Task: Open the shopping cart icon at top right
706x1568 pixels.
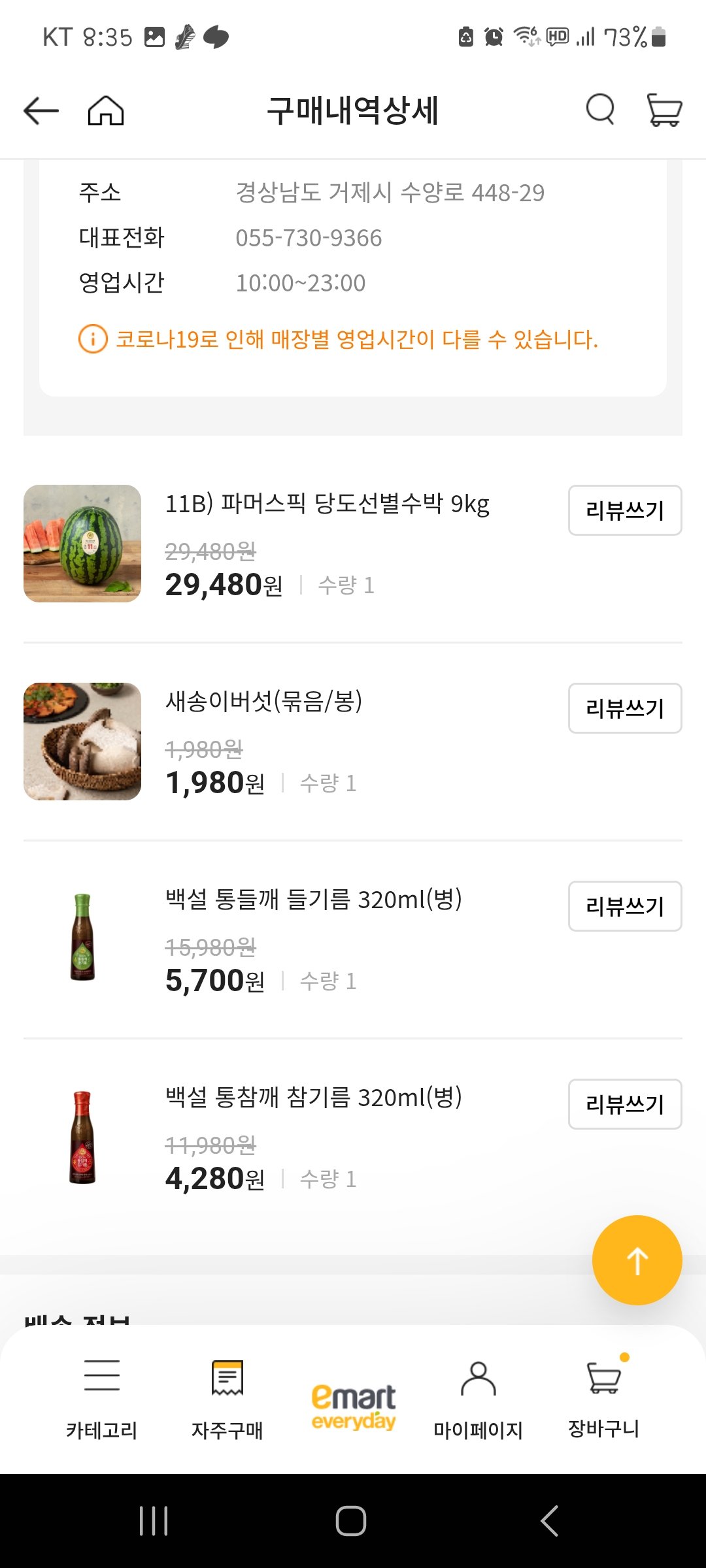Action: (x=663, y=110)
